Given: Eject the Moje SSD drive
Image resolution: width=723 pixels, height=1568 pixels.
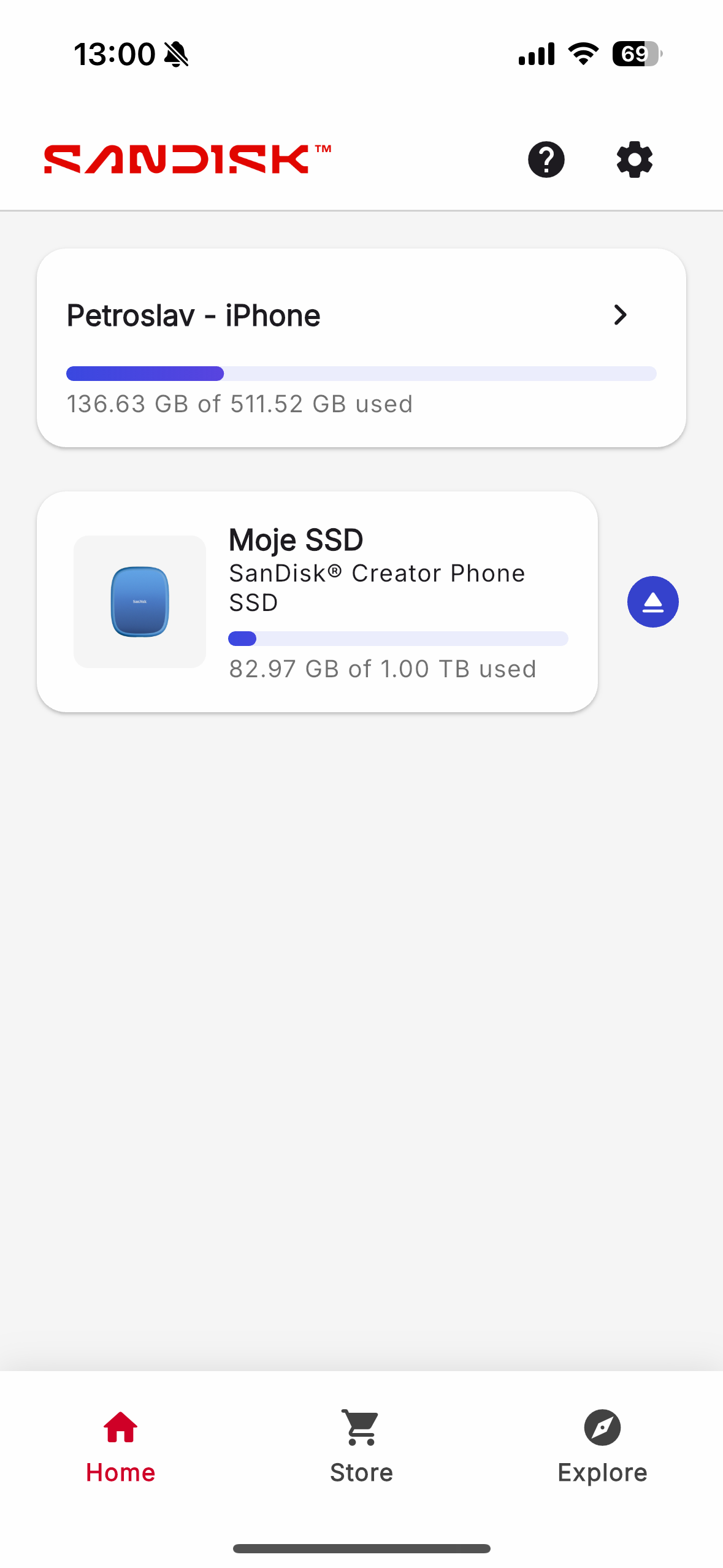Looking at the screenshot, I should [x=652, y=602].
